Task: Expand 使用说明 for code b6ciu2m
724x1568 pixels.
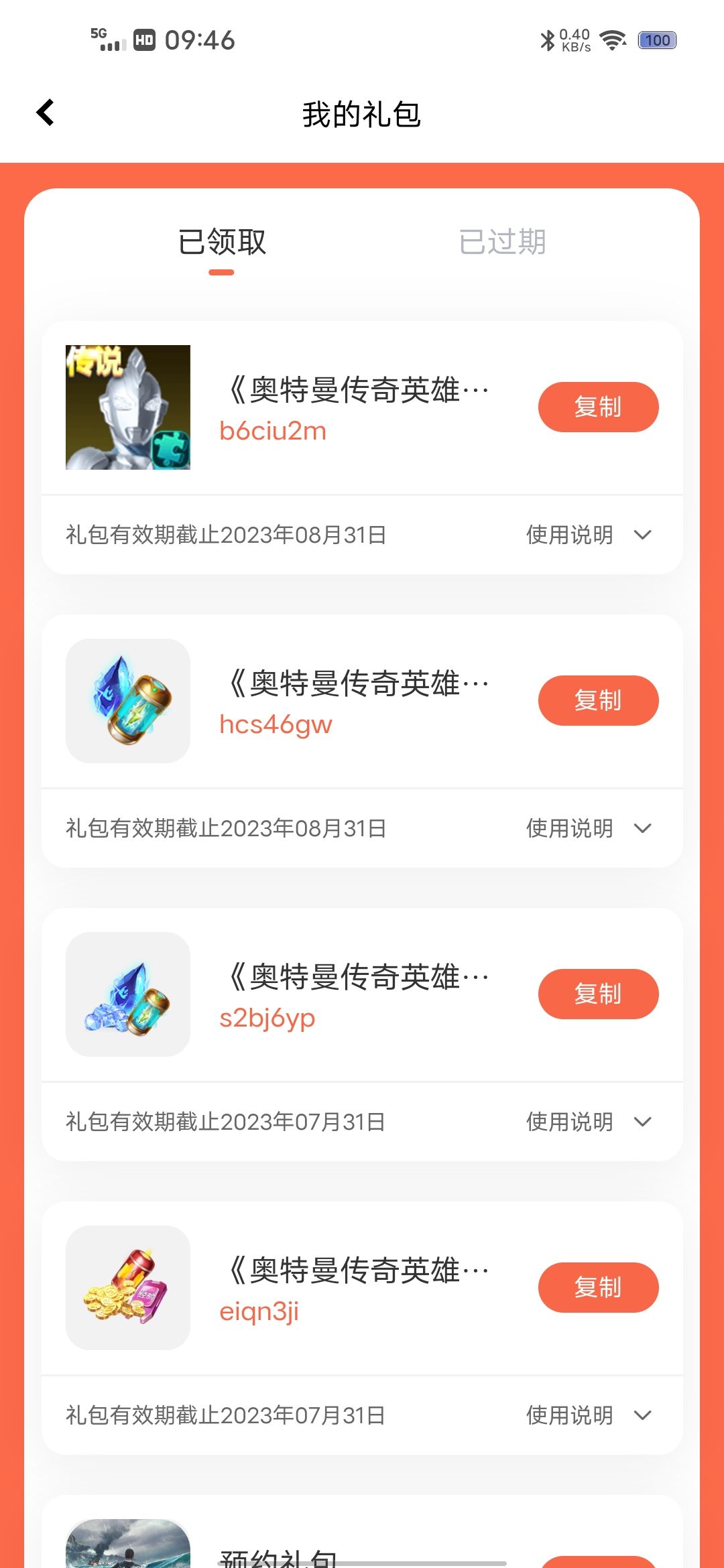Action: 589,535
